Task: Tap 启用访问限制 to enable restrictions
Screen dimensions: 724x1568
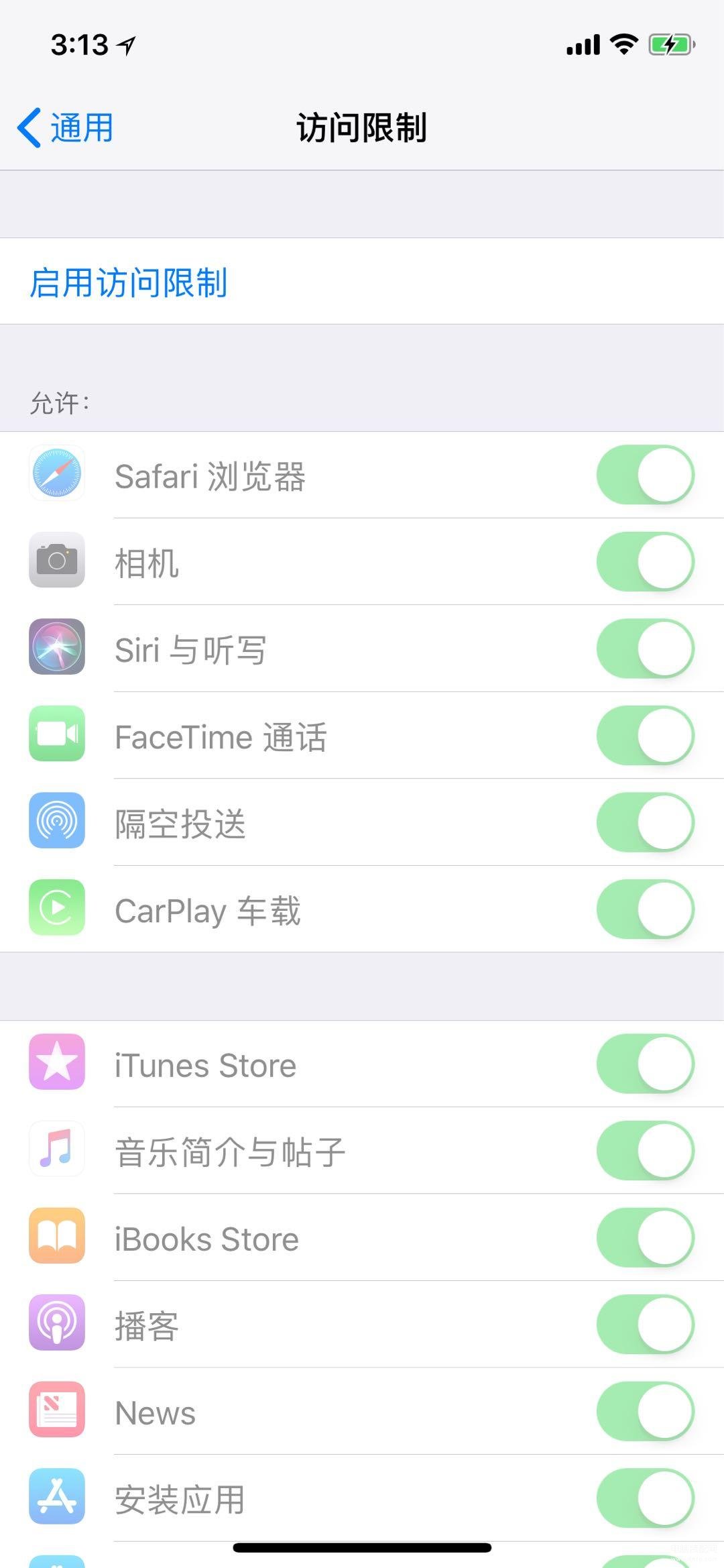Action: (129, 282)
